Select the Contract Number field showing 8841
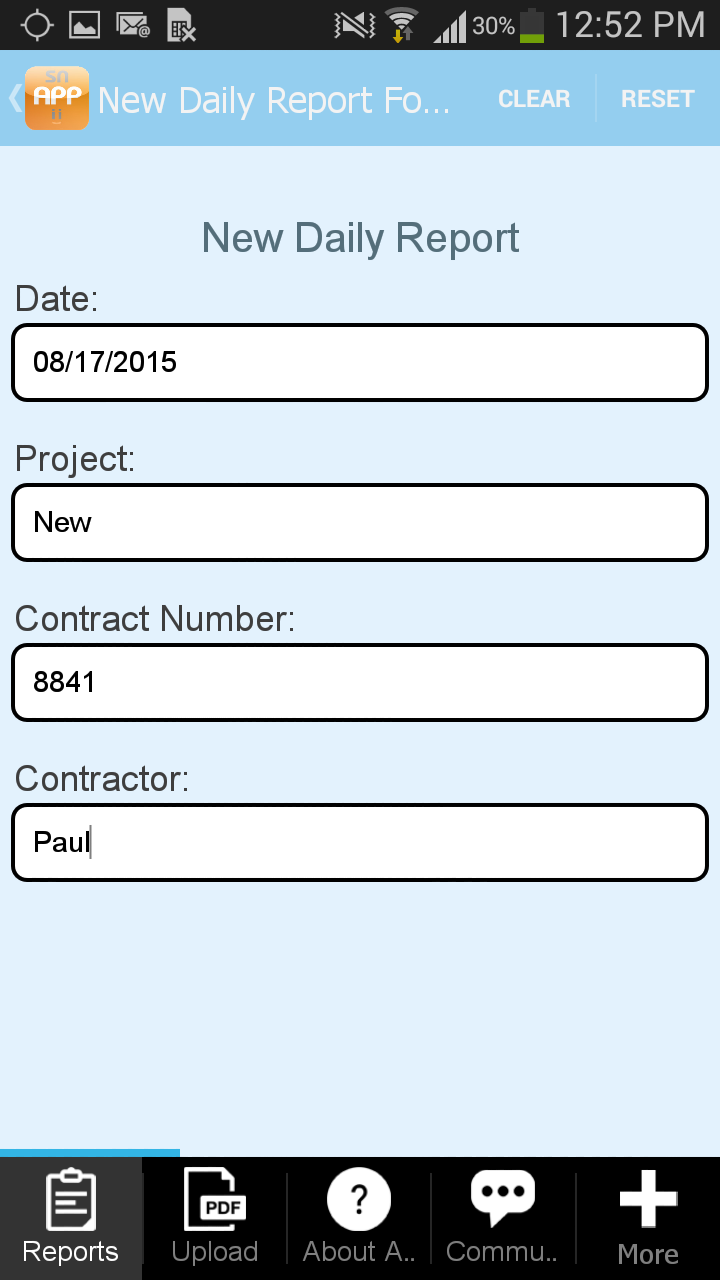The height and width of the screenshot is (1280, 720). pos(360,682)
